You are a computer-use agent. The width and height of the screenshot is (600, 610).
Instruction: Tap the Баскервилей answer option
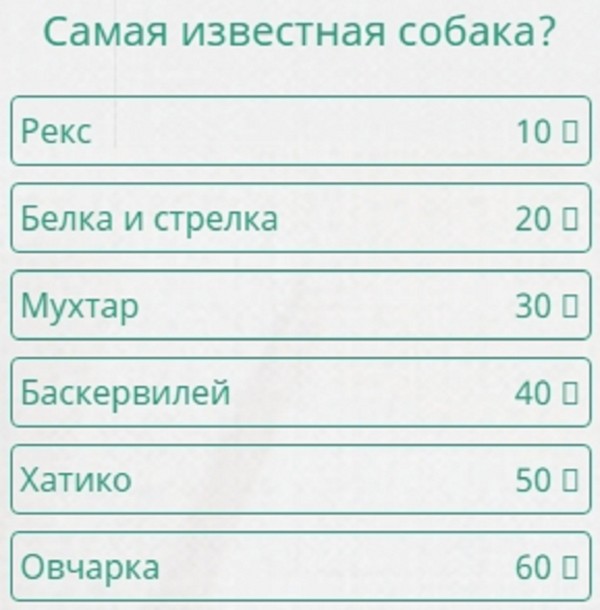coord(300,393)
